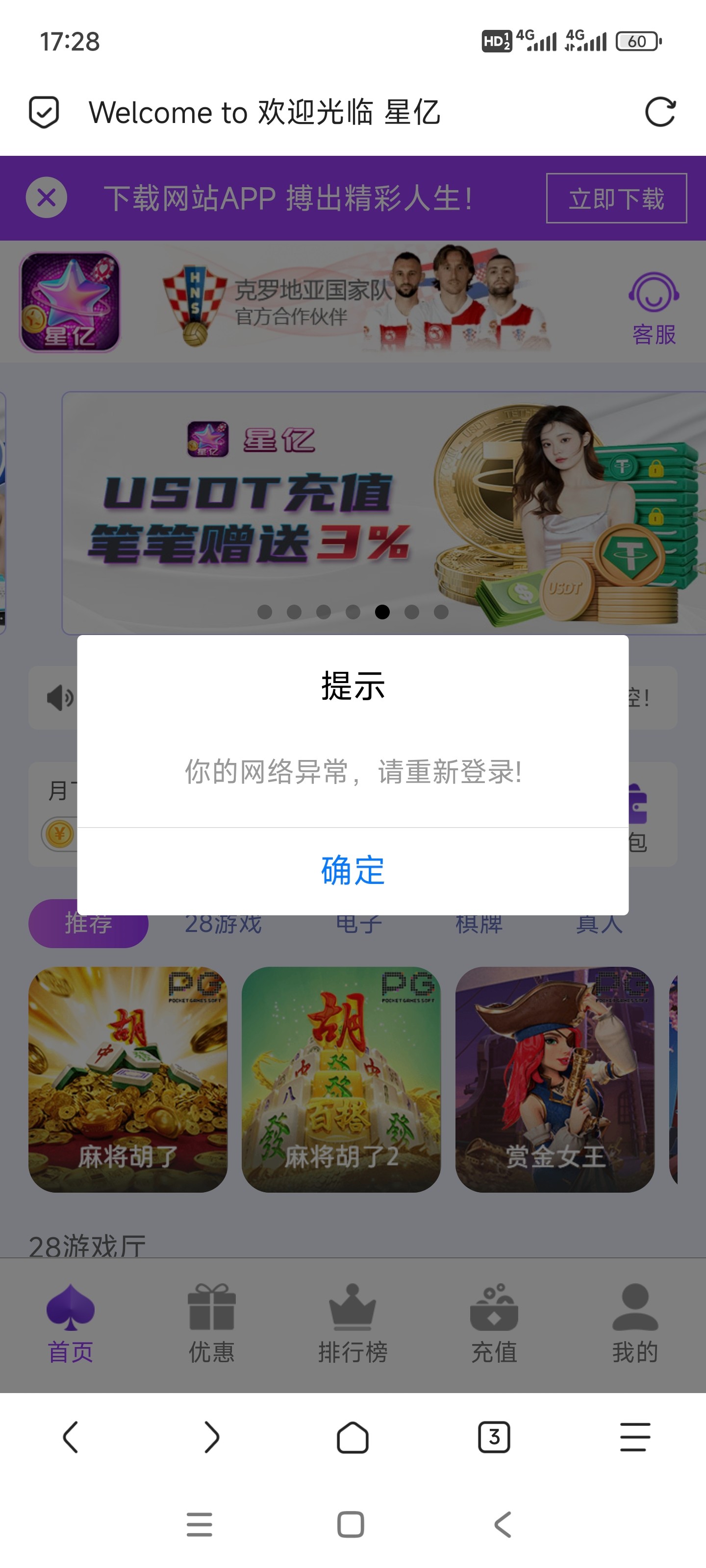Reload the page with refresh icon
Screen dimensions: 706x1568
point(660,112)
